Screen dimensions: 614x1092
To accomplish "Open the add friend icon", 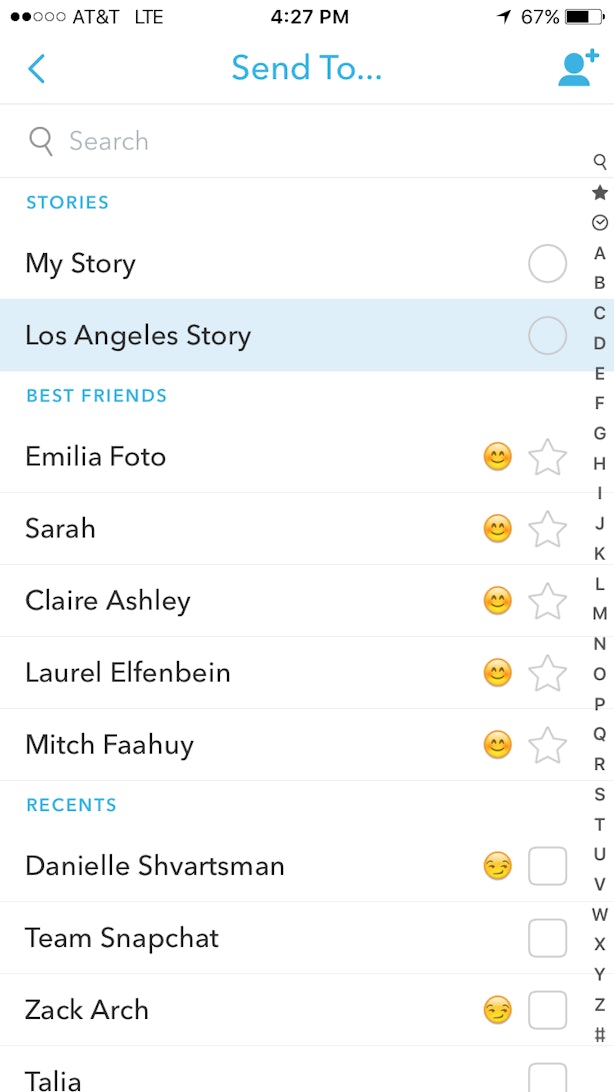I will click(x=577, y=68).
